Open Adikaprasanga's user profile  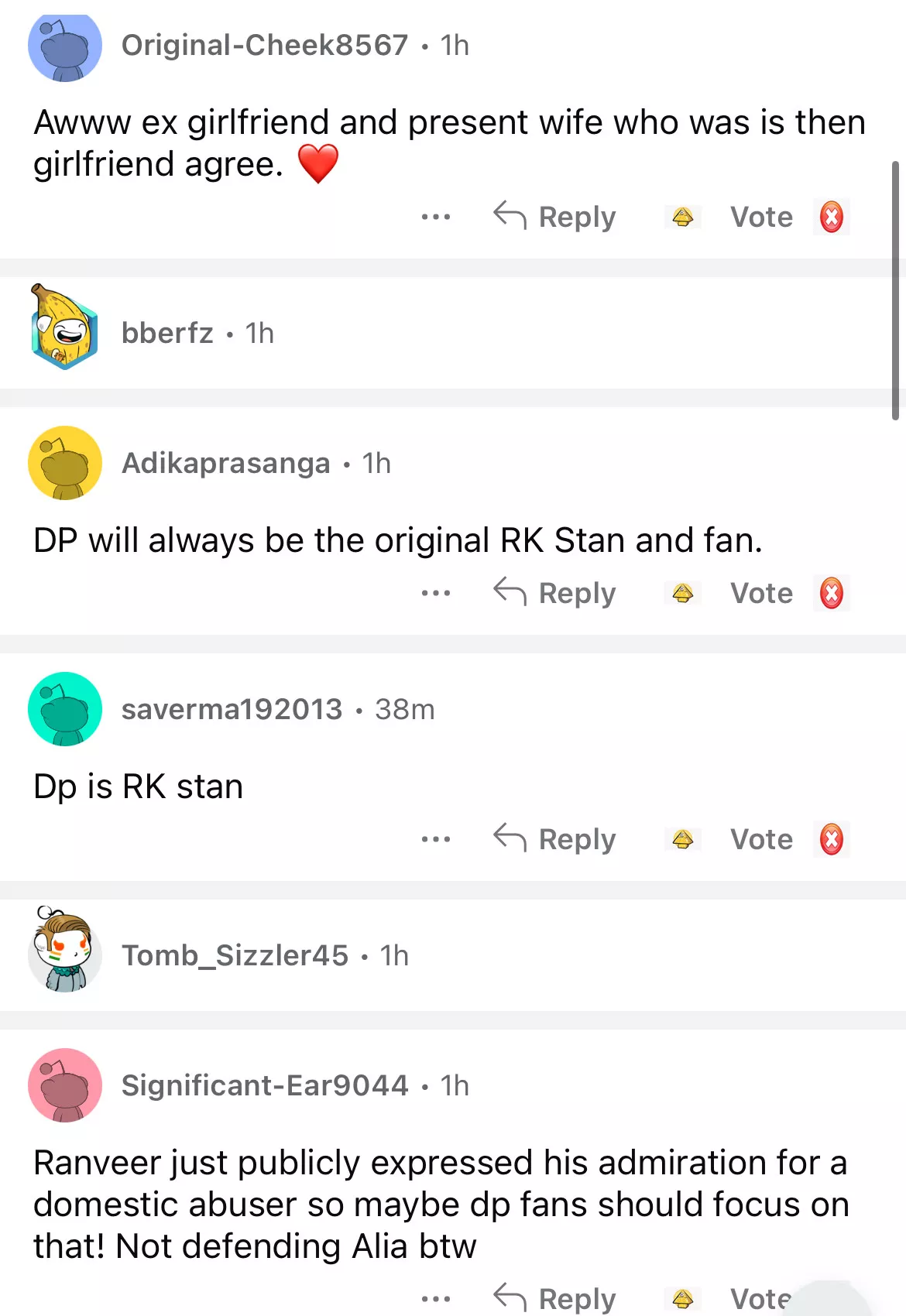pos(225,463)
